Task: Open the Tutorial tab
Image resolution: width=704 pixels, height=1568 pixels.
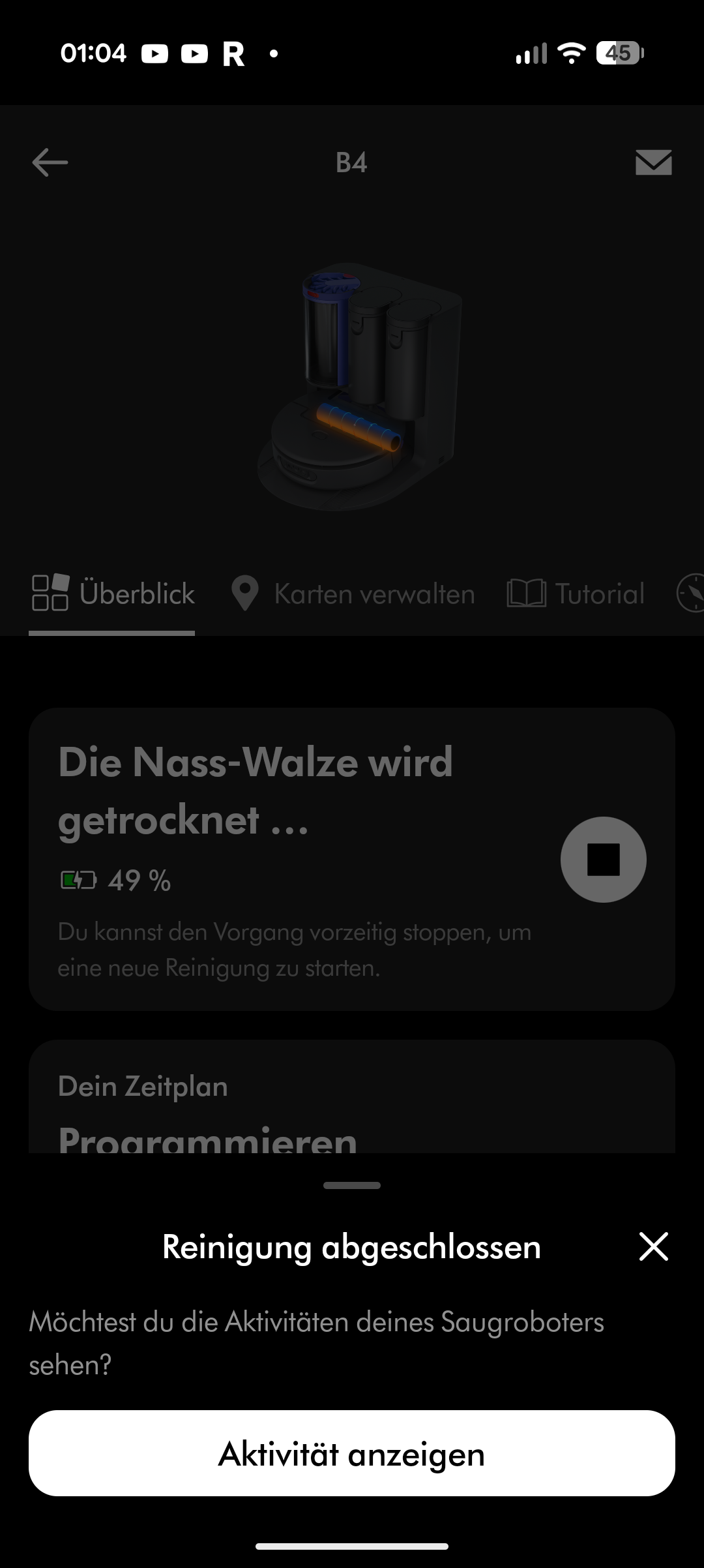Action: click(576, 594)
